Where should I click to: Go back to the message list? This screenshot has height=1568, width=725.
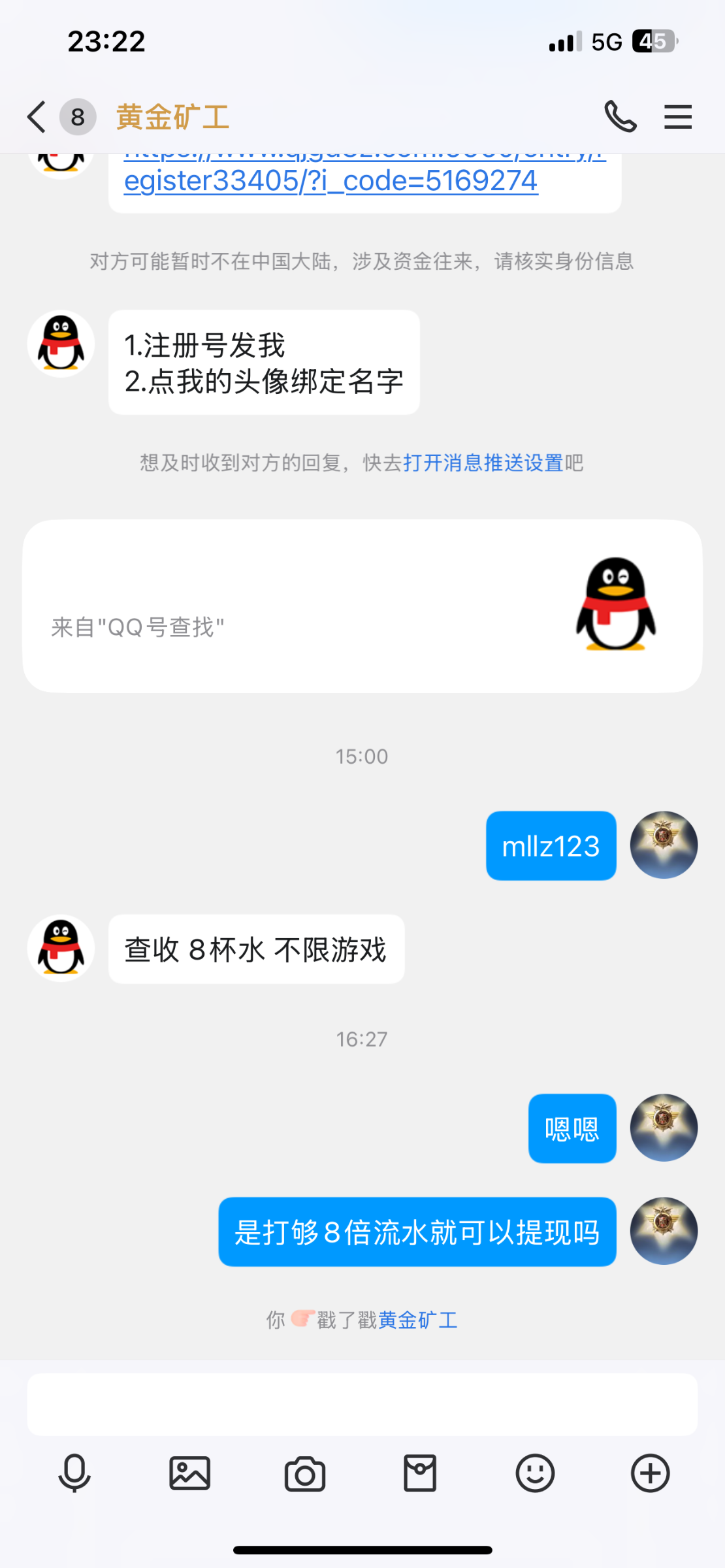point(37,117)
